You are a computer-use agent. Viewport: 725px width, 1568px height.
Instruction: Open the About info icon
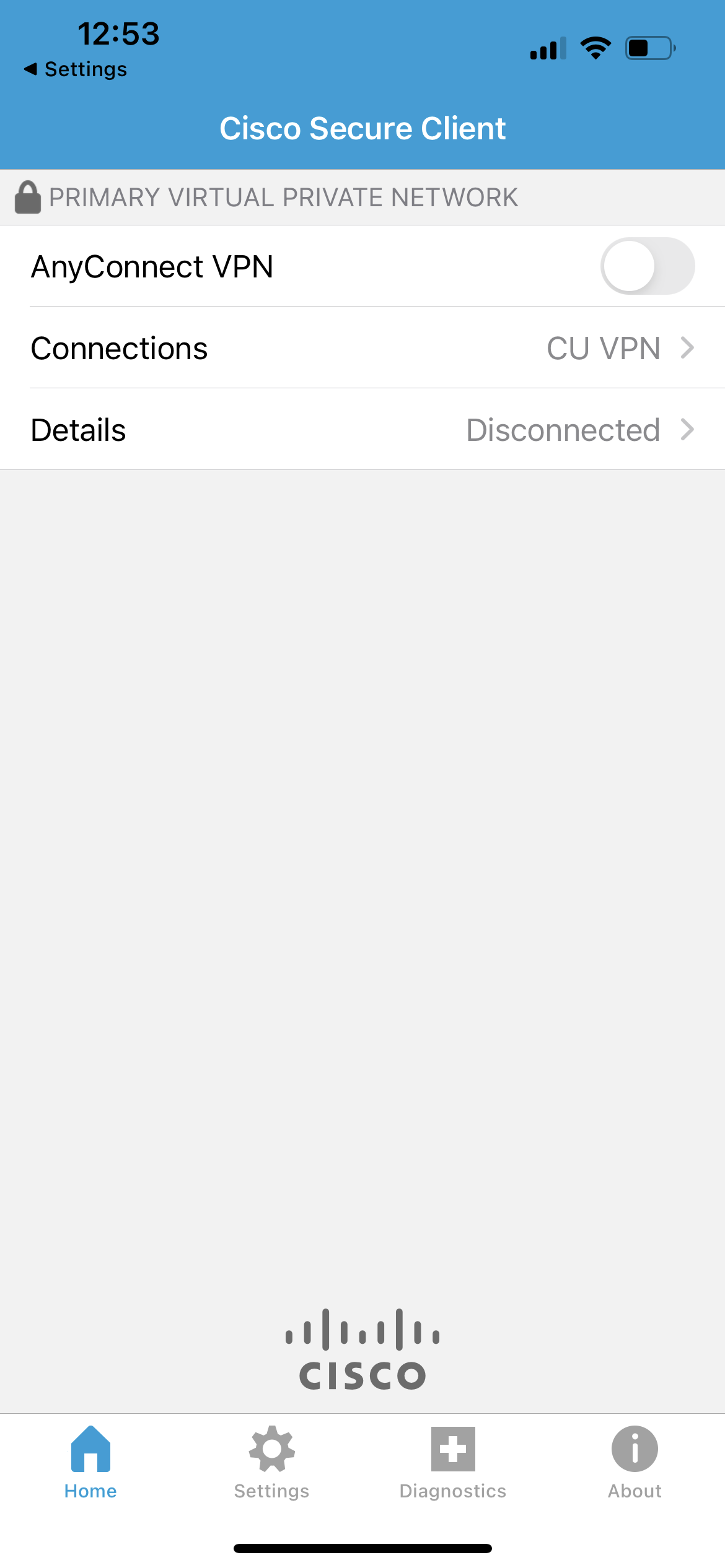point(634,1449)
